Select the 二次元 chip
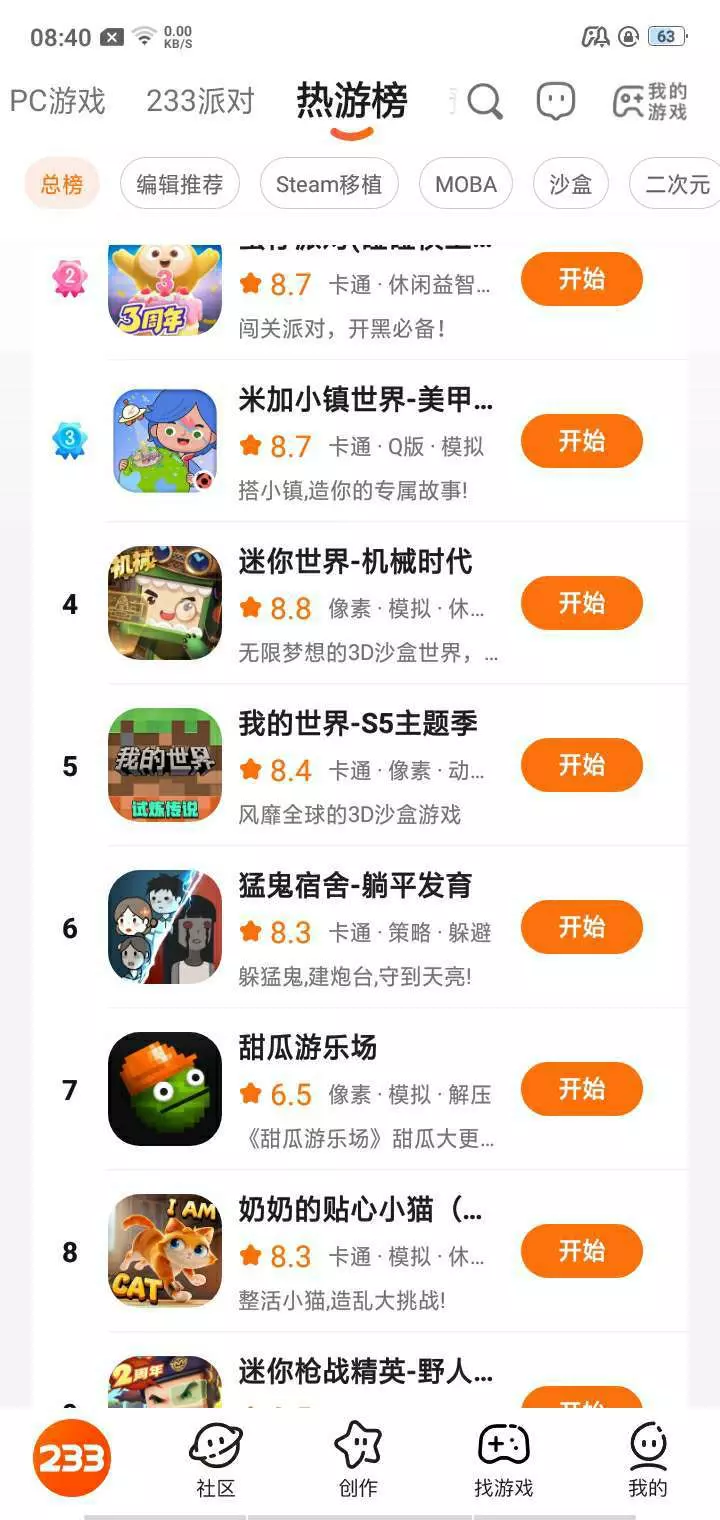This screenshot has height=1520, width=720. 675,184
